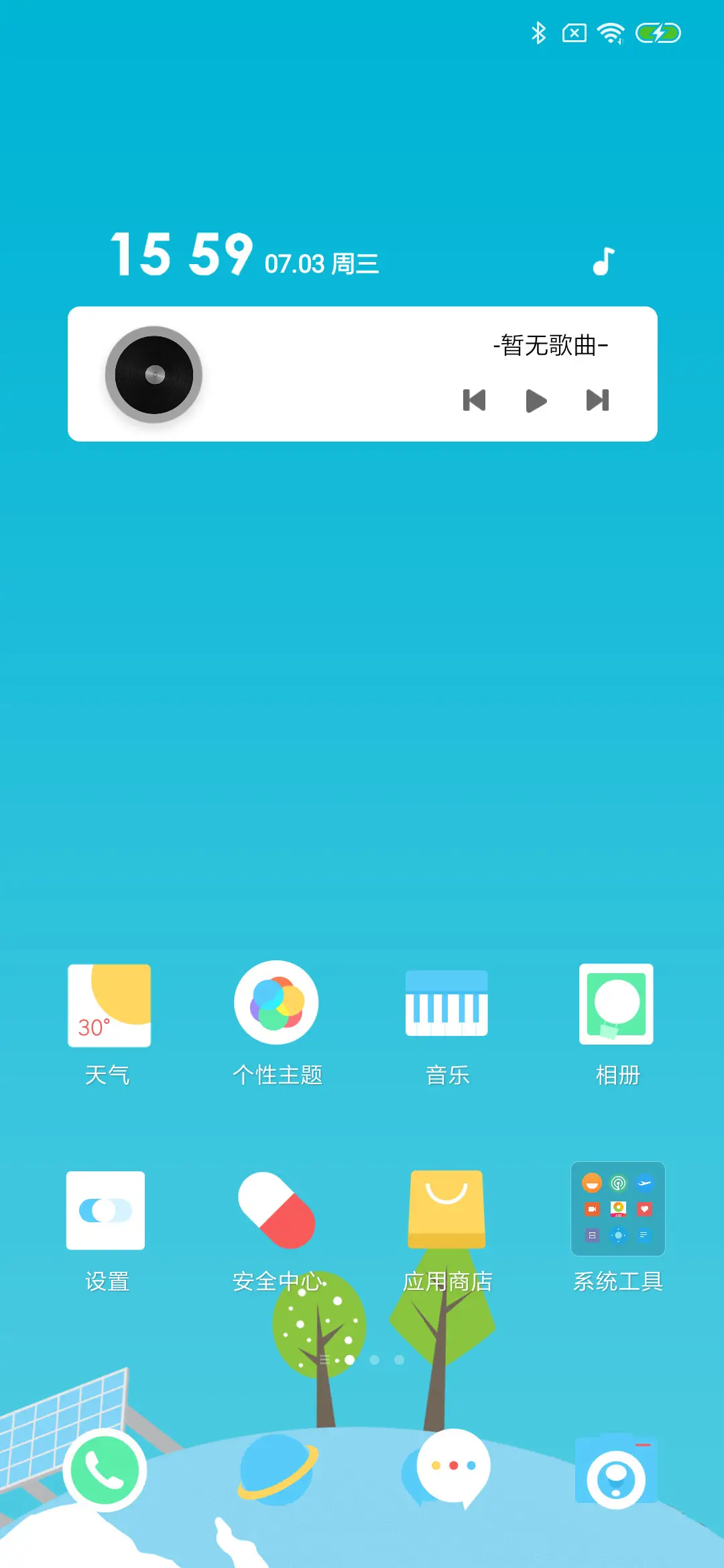The height and width of the screenshot is (1568, 724).
Task: Launch the planet browser app in dock
Action: (x=276, y=1469)
